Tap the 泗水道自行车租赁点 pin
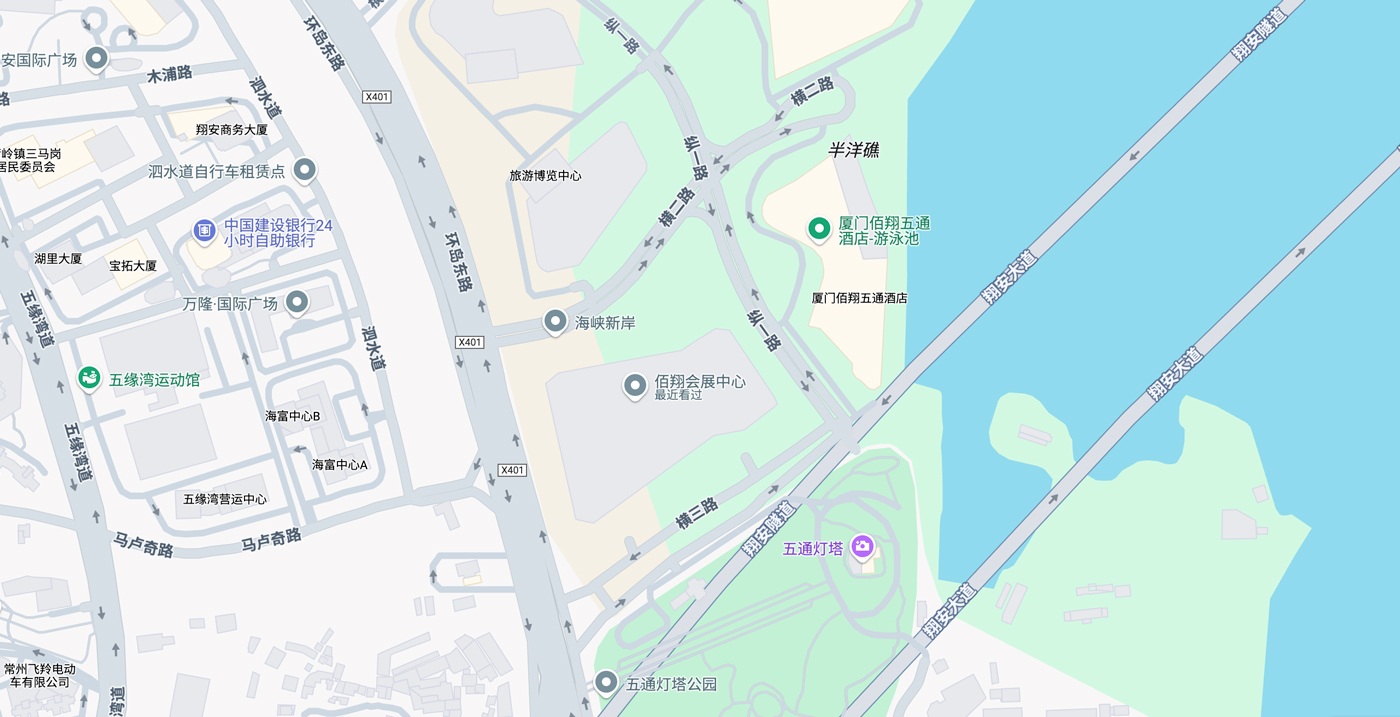The width and height of the screenshot is (1400, 717). [305, 170]
